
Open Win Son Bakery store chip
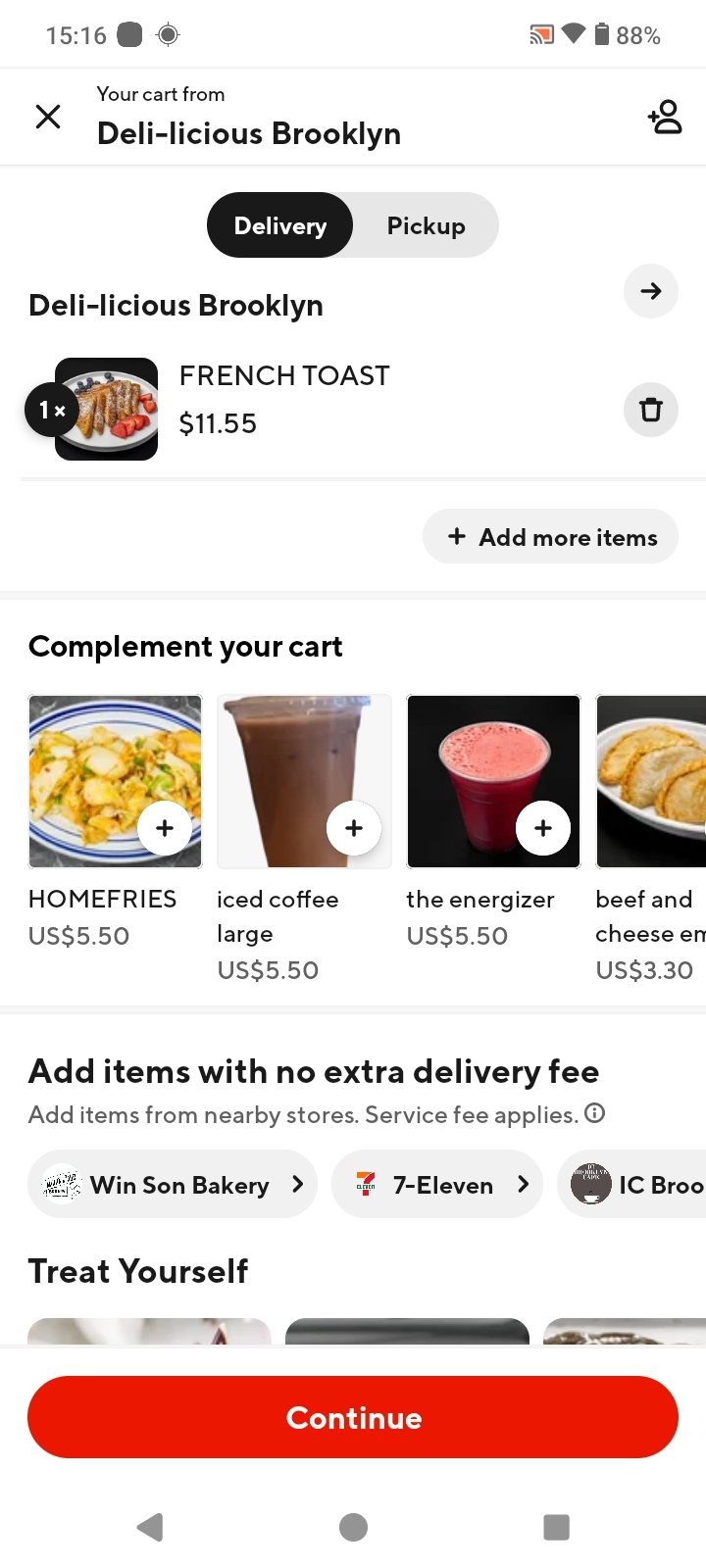click(173, 1184)
